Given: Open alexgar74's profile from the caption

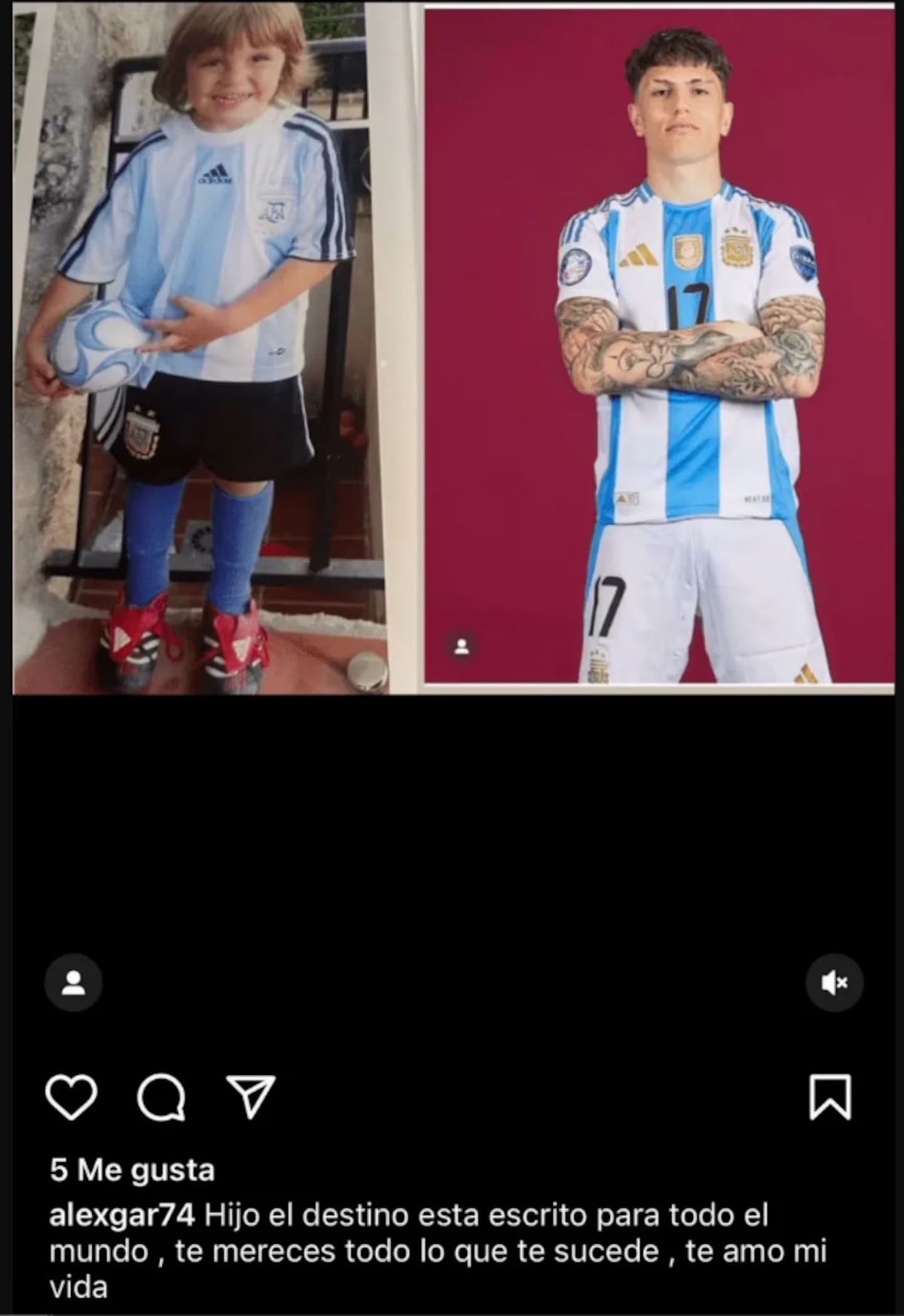Looking at the screenshot, I should (122, 1215).
